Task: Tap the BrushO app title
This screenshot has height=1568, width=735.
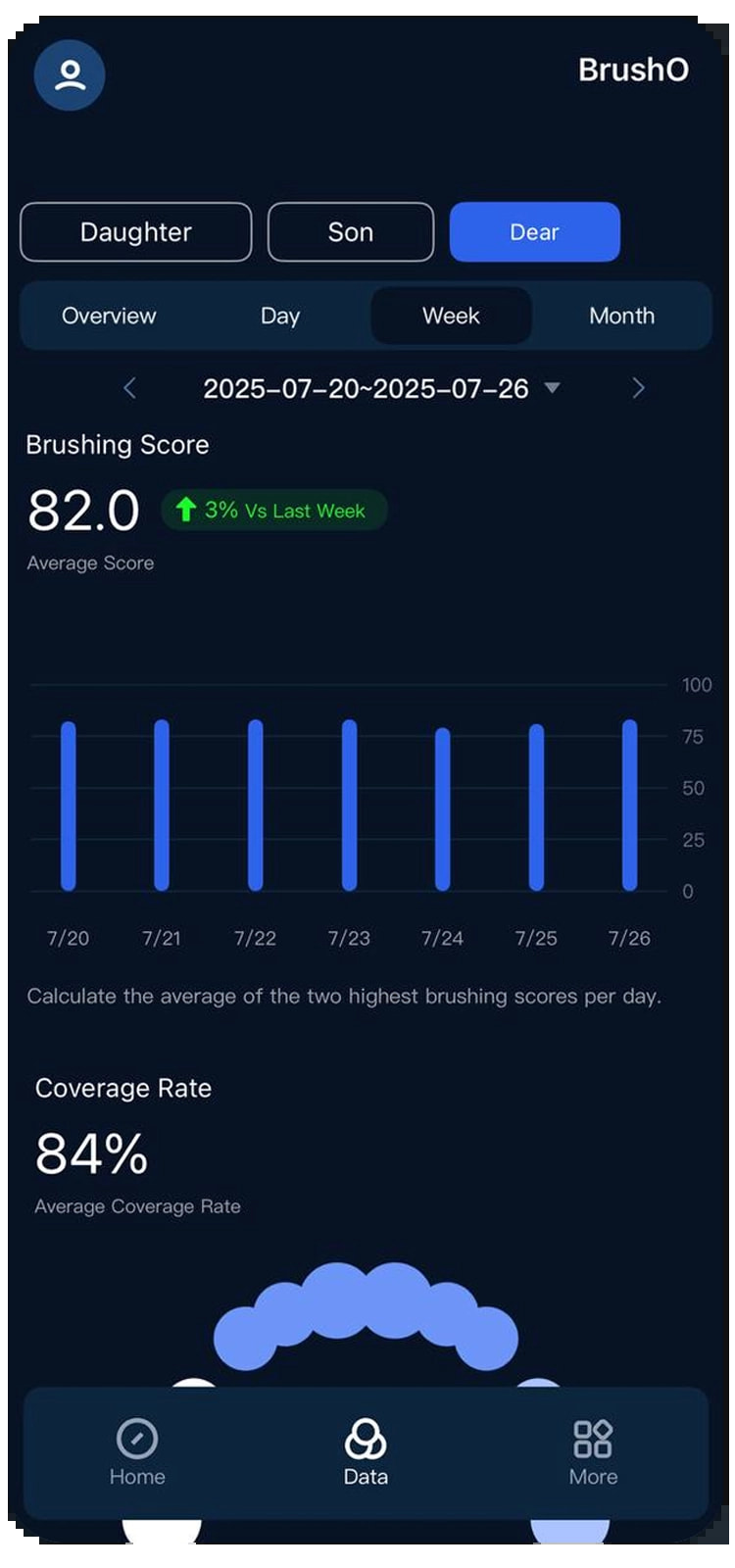Action: tap(634, 71)
